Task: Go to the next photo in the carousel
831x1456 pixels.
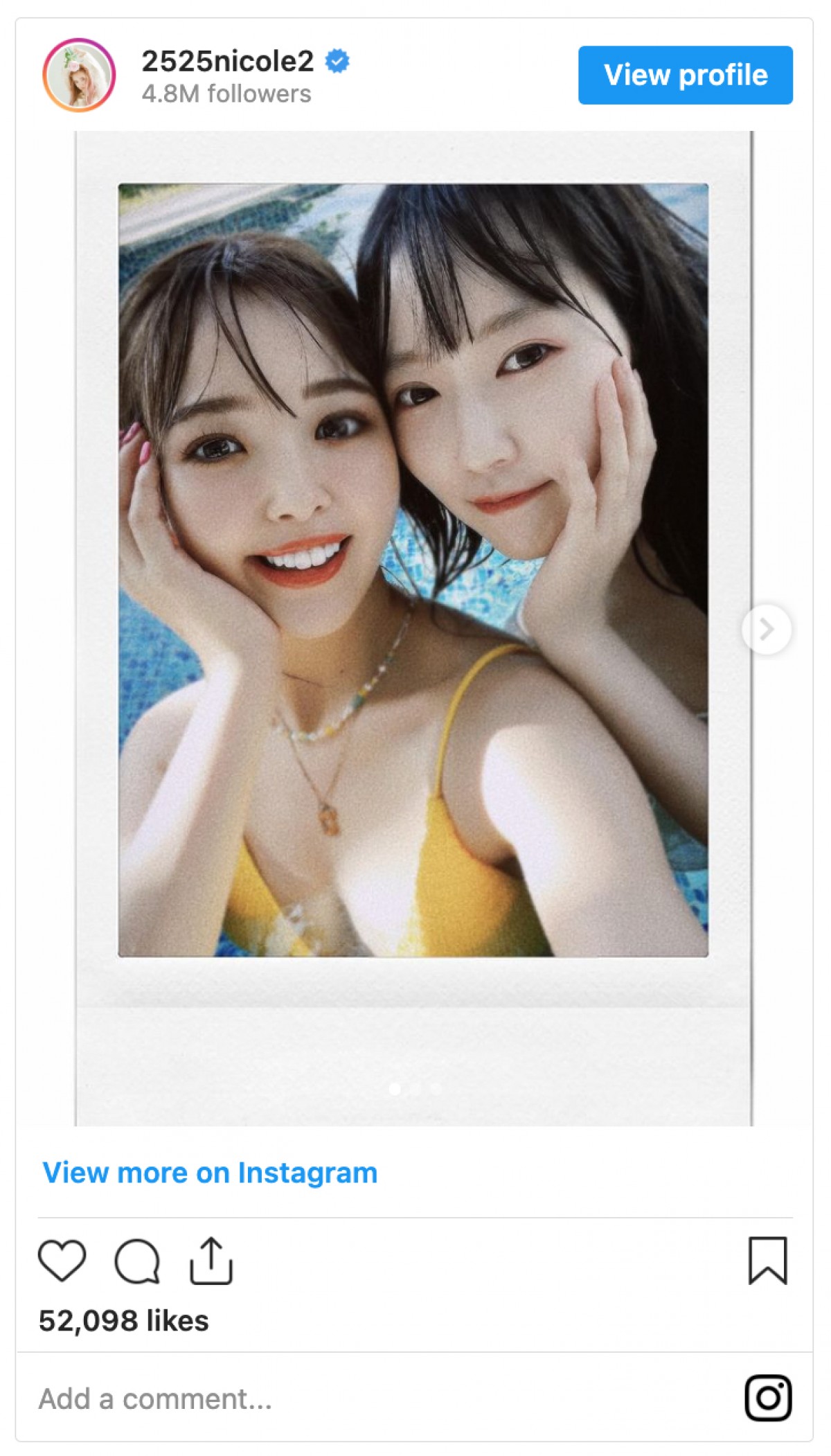Action: [766, 629]
